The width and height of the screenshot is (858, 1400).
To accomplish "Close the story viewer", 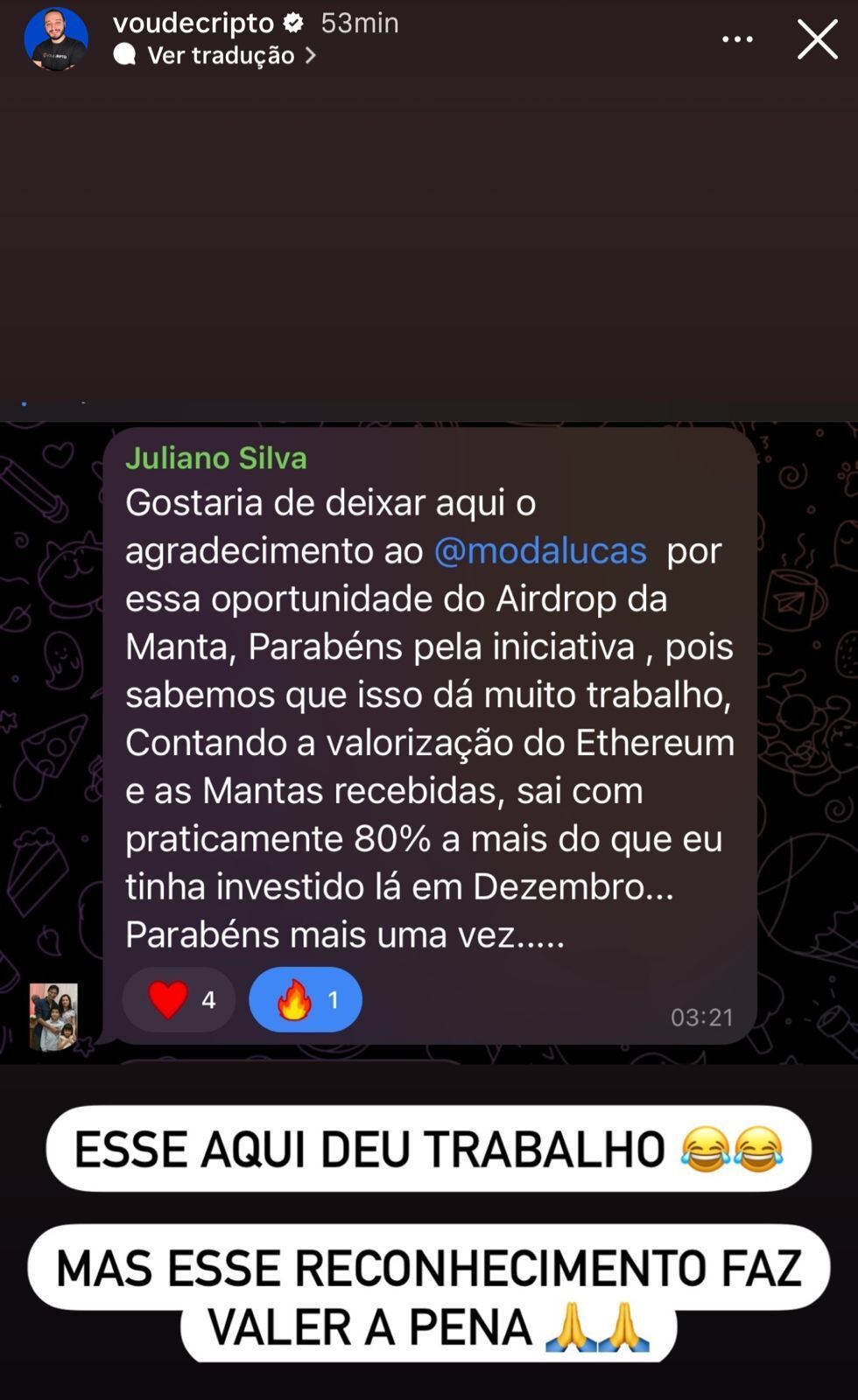I will pos(817,39).
